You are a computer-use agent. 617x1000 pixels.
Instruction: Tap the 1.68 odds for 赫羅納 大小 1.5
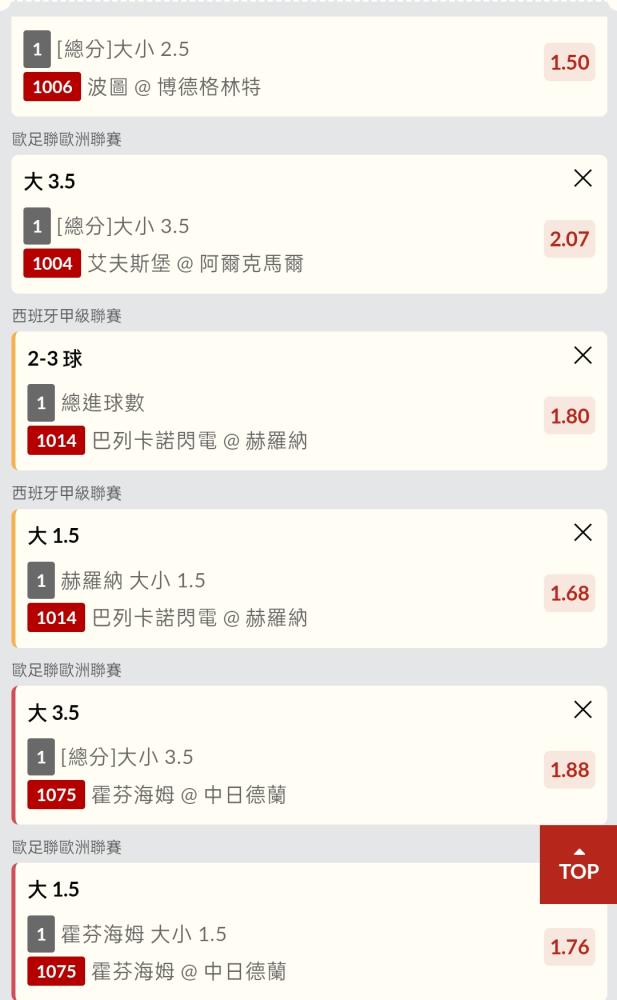coord(569,593)
